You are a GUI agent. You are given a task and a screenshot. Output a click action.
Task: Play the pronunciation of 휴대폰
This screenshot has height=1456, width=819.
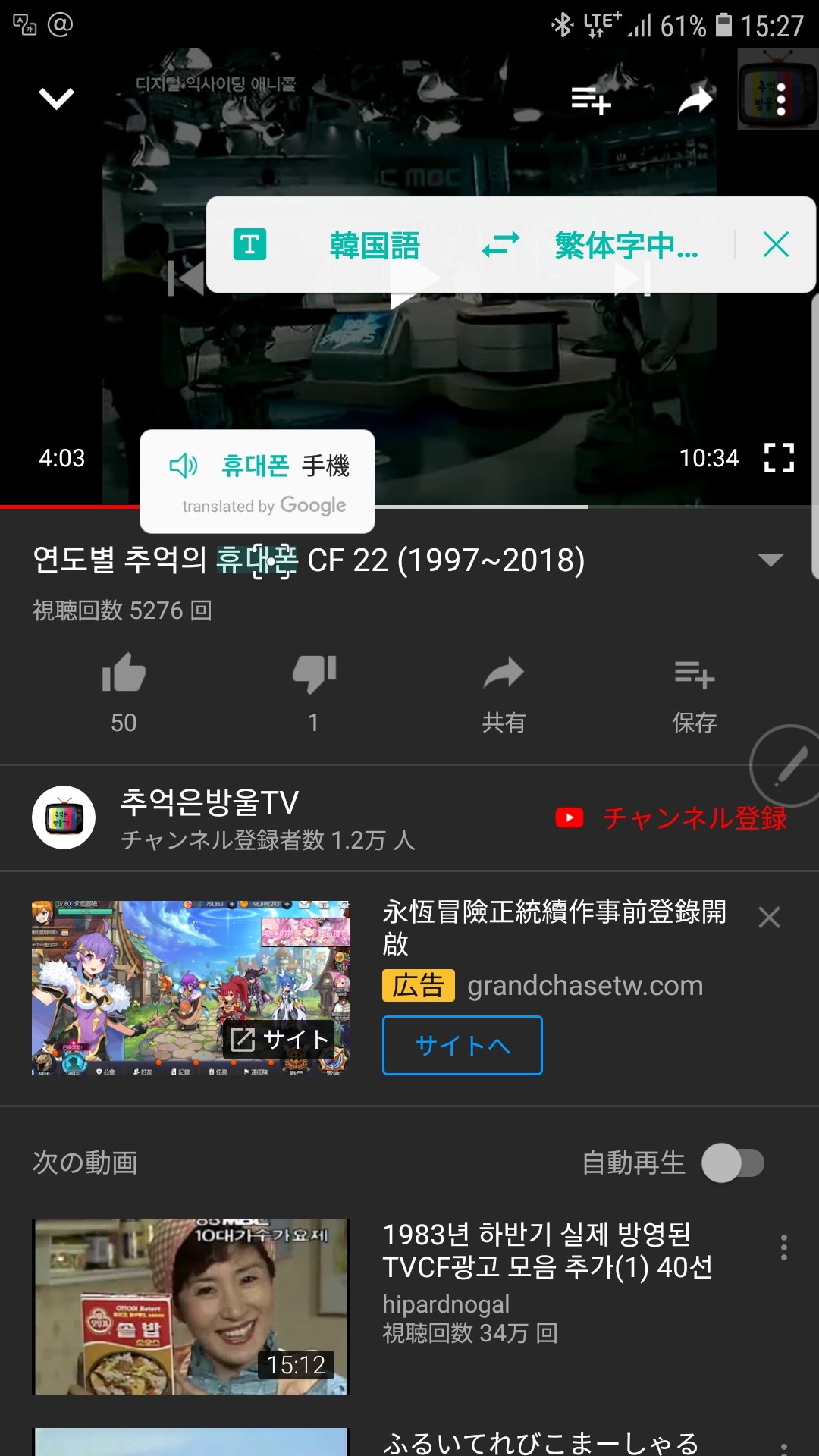tap(184, 466)
